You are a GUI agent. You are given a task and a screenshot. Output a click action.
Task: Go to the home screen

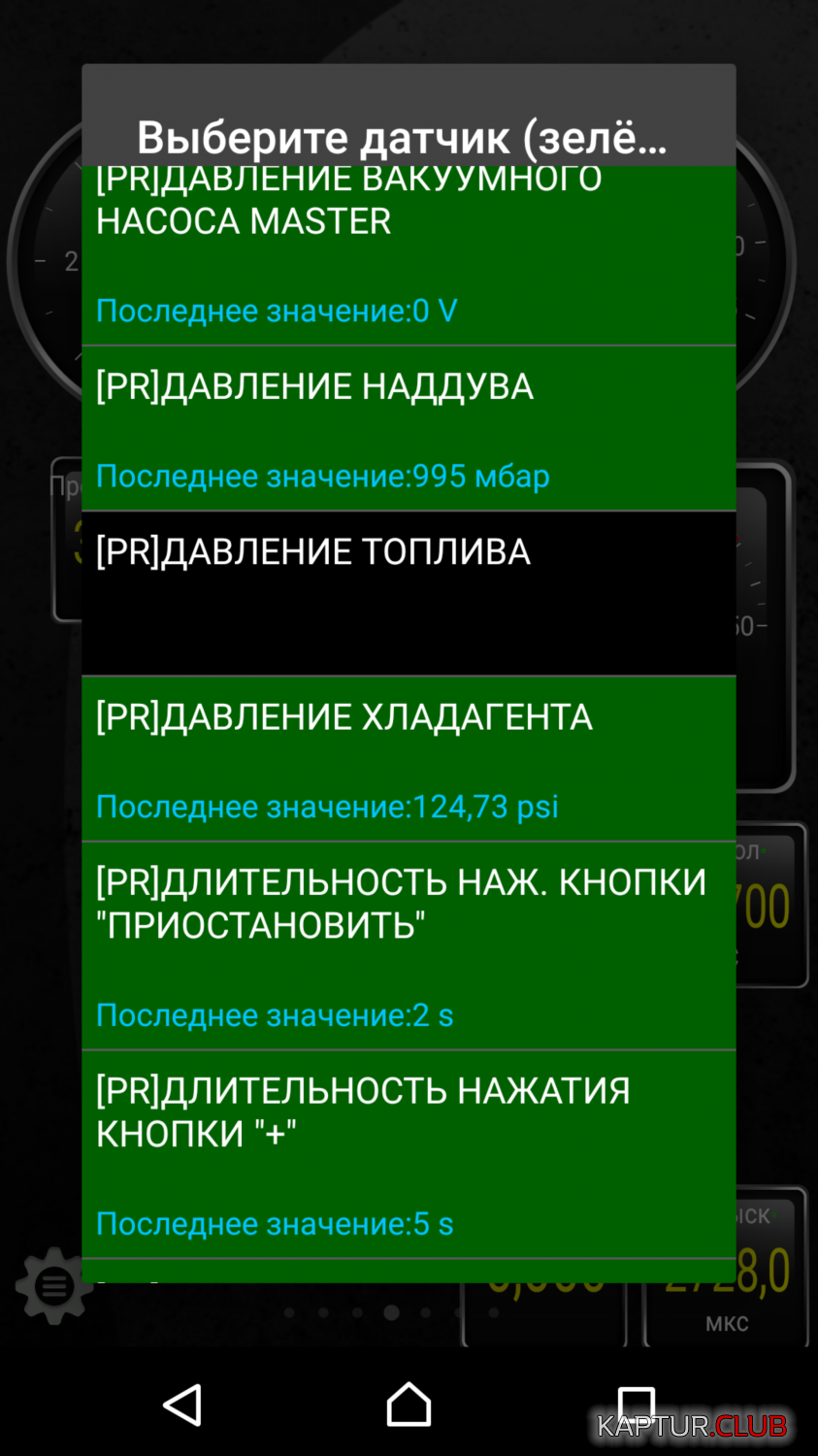(x=409, y=1405)
